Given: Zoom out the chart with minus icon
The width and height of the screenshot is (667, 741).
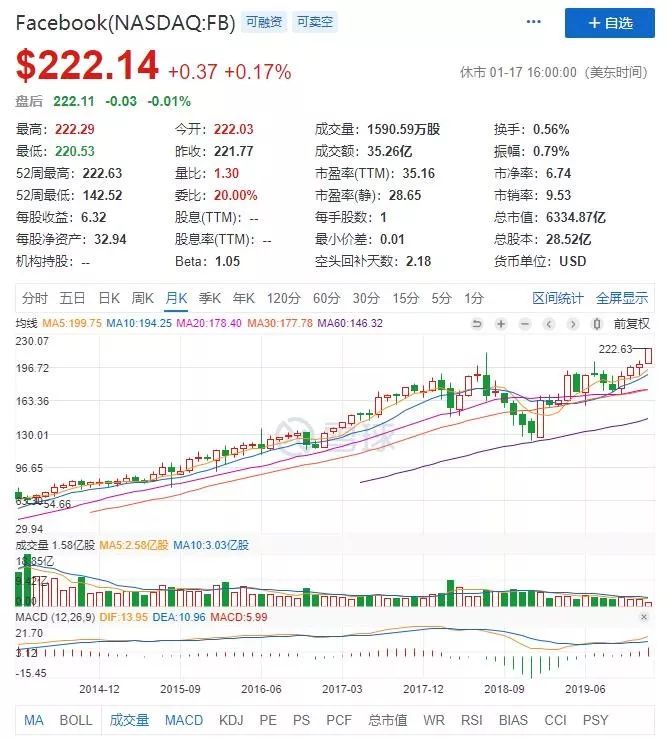Looking at the screenshot, I should (524, 323).
